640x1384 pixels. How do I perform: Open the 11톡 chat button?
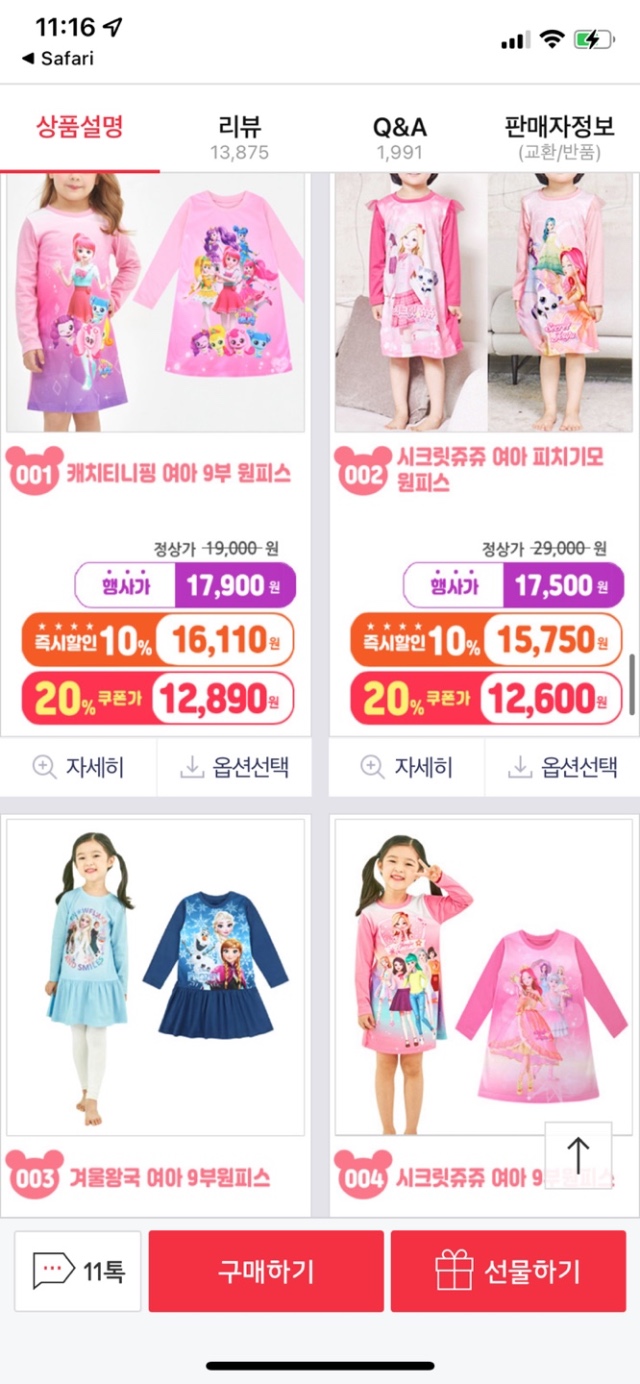[x=78, y=1271]
